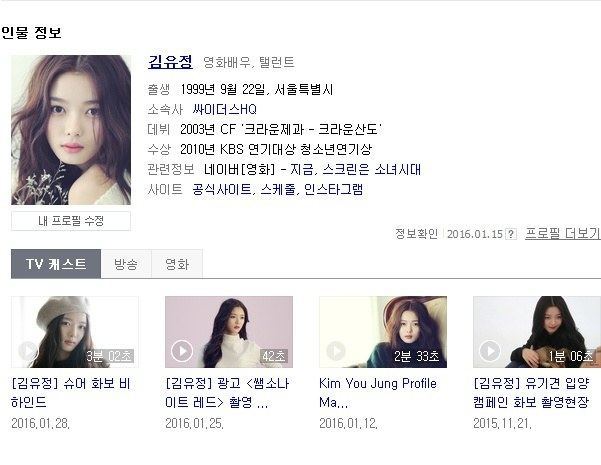Play the 유기견 입양 캠페인 video
Viewport: 601px width, 465px height.
point(537,332)
